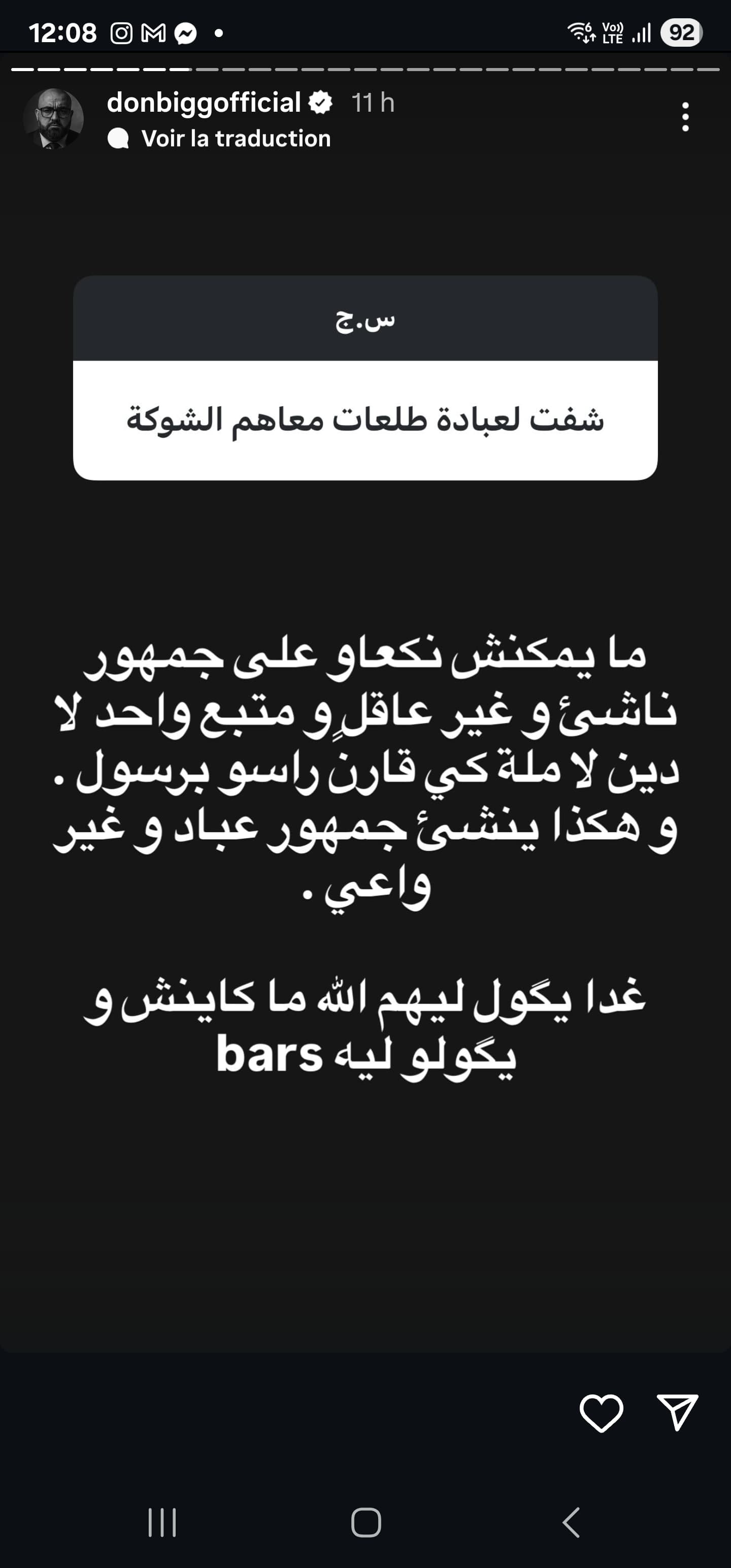
Task: Open the donbiggofficial username link
Action: tap(204, 102)
